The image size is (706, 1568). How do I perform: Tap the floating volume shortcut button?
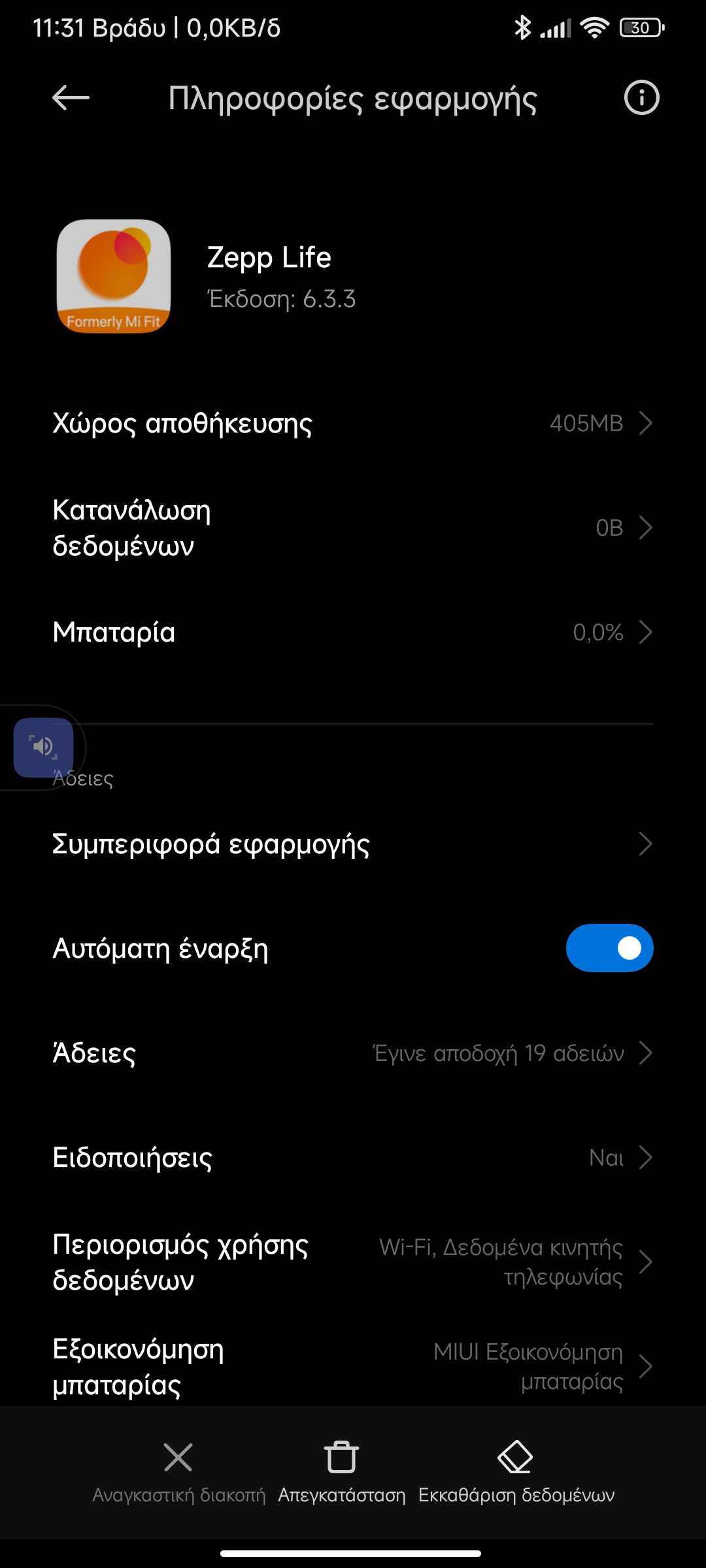[43, 747]
